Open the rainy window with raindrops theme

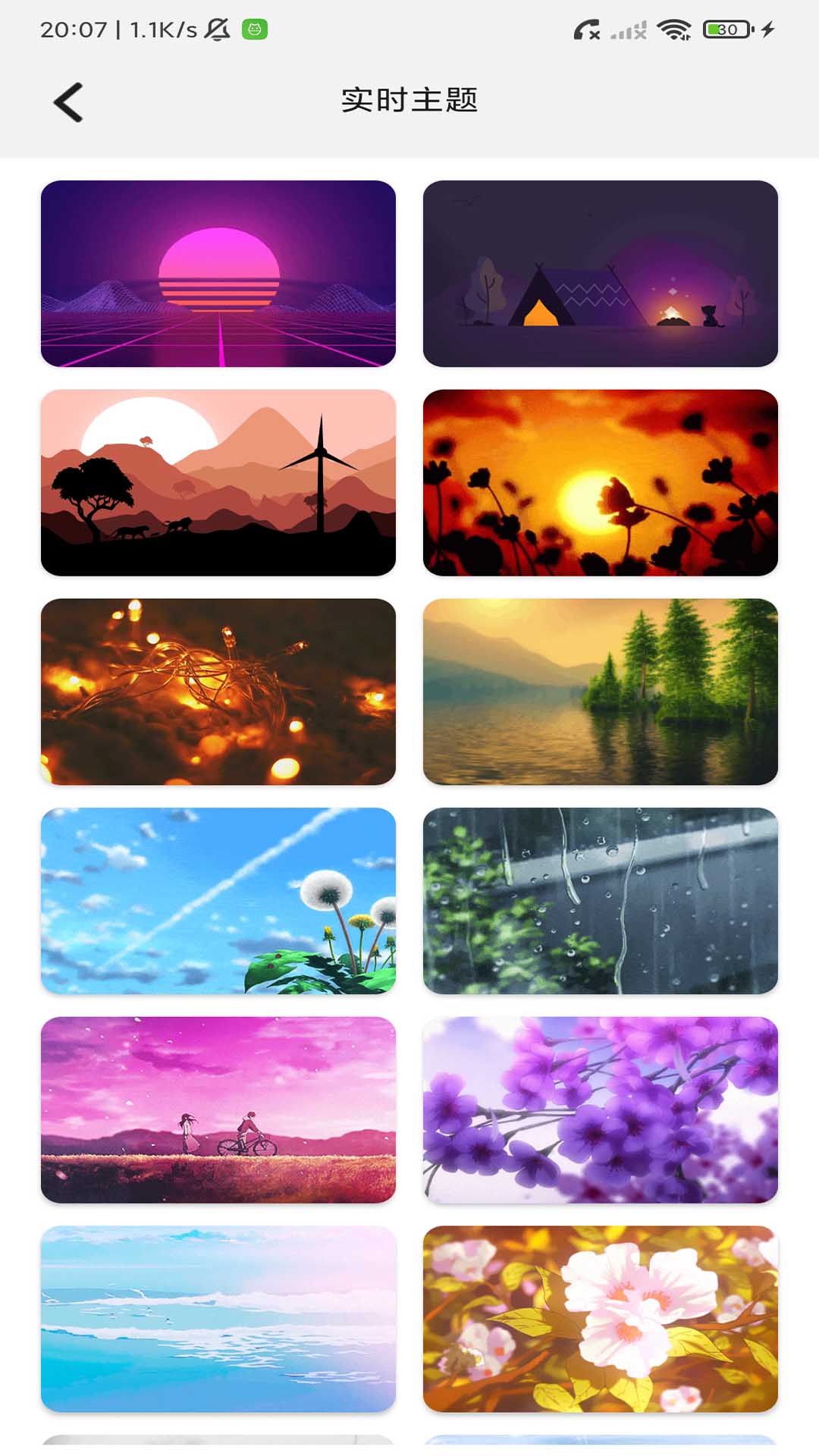coord(601,901)
